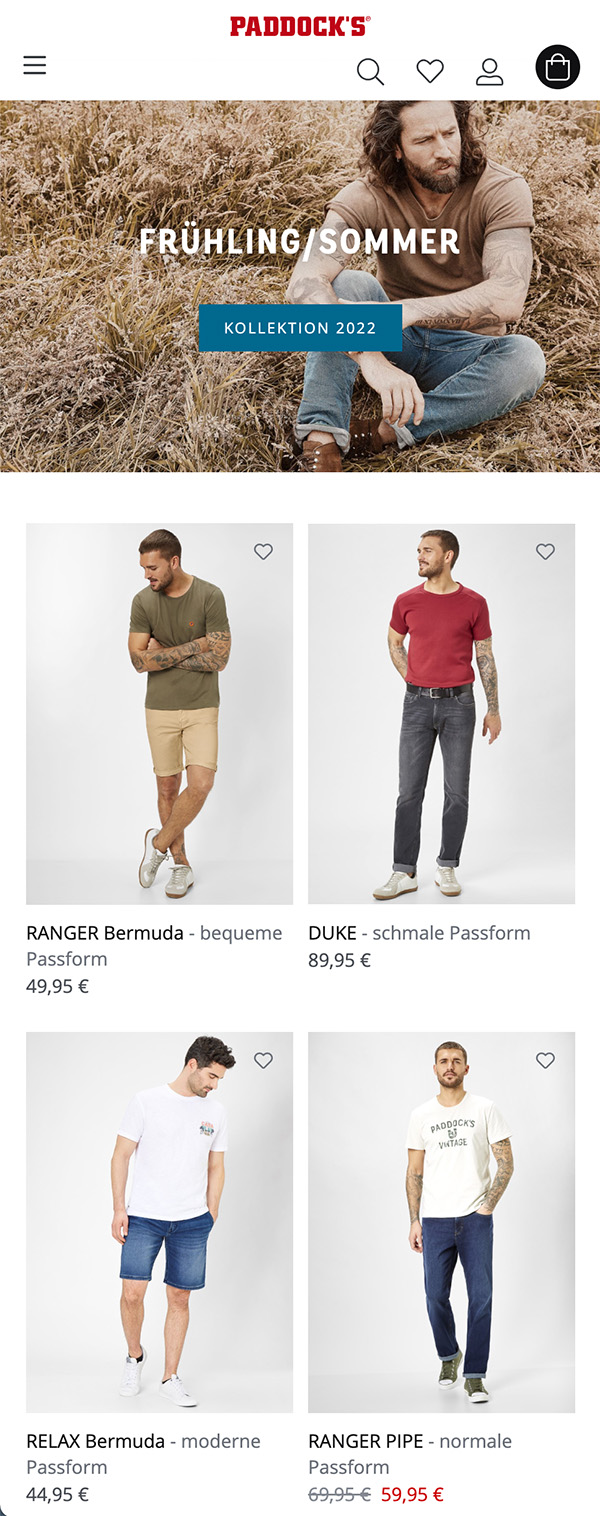Tap the Kollektion 2022 button
The width and height of the screenshot is (600, 1516).
(300, 328)
